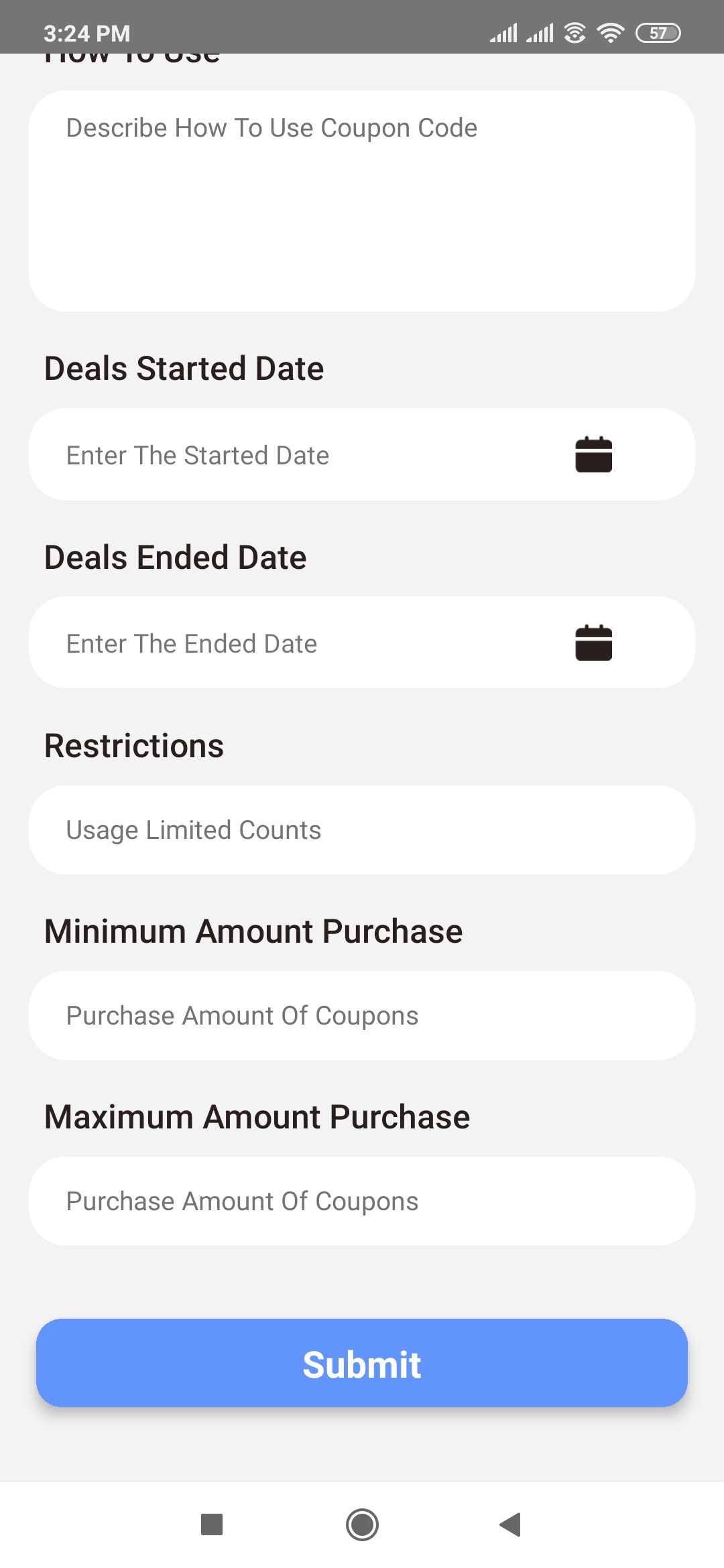Tap the Enter The Started Date field
Screen dimensions: 724x1568
coord(362,454)
